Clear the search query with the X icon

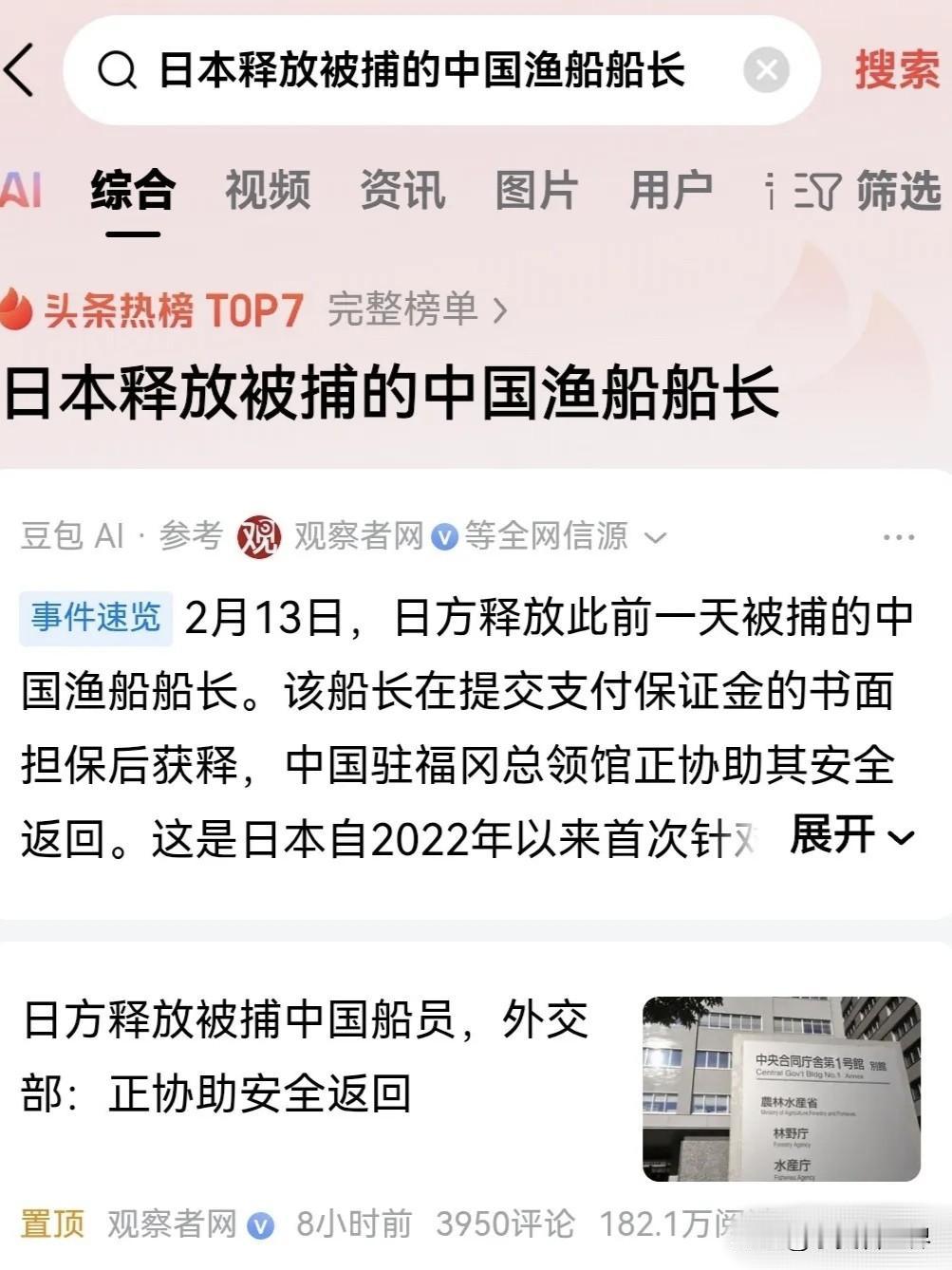[767, 69]
